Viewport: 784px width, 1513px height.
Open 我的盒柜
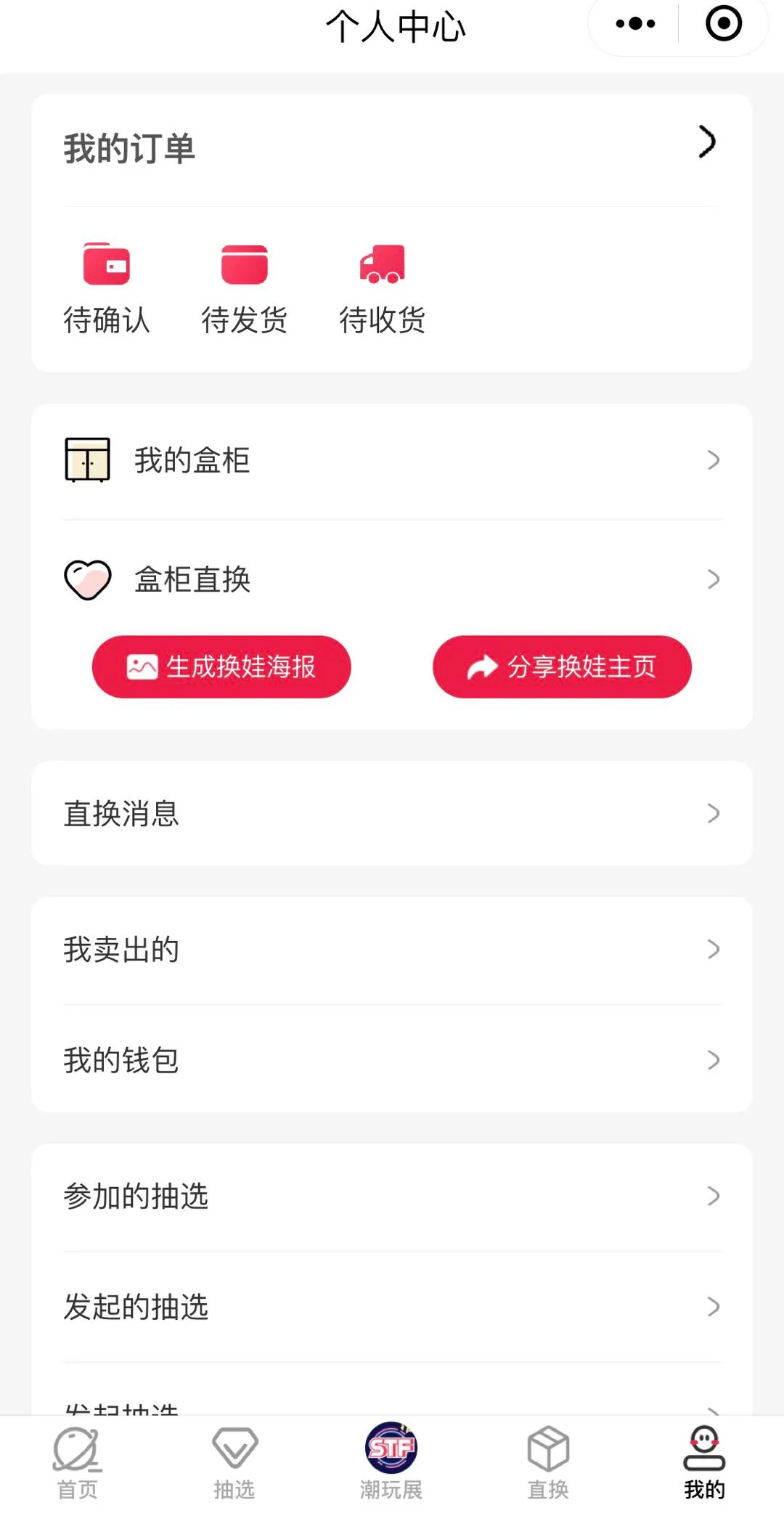coord(392,460)
